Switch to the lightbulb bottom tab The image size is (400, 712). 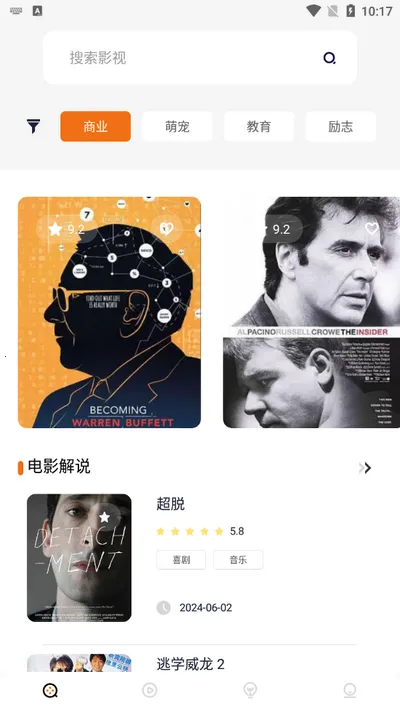pos(250,690)
